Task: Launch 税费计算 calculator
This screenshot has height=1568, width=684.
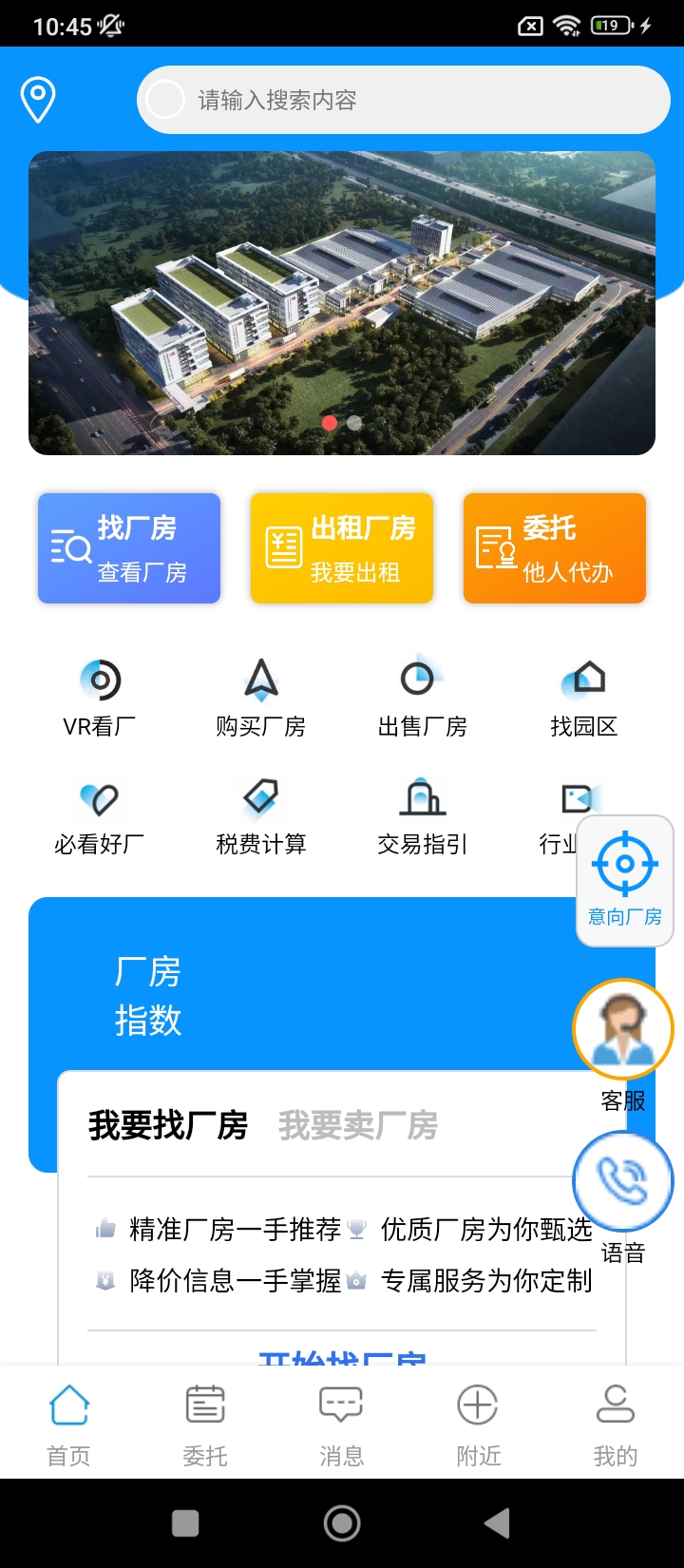Action: click(261, 815)
